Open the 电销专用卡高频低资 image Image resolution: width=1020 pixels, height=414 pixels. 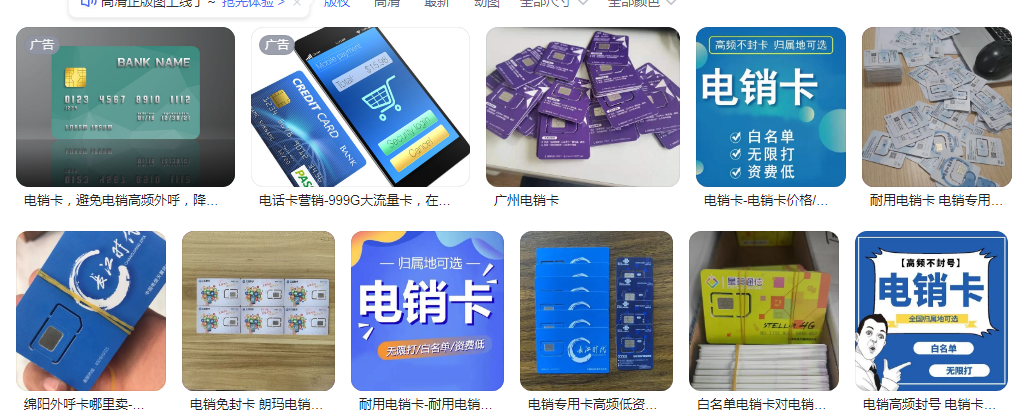point(596,311)
